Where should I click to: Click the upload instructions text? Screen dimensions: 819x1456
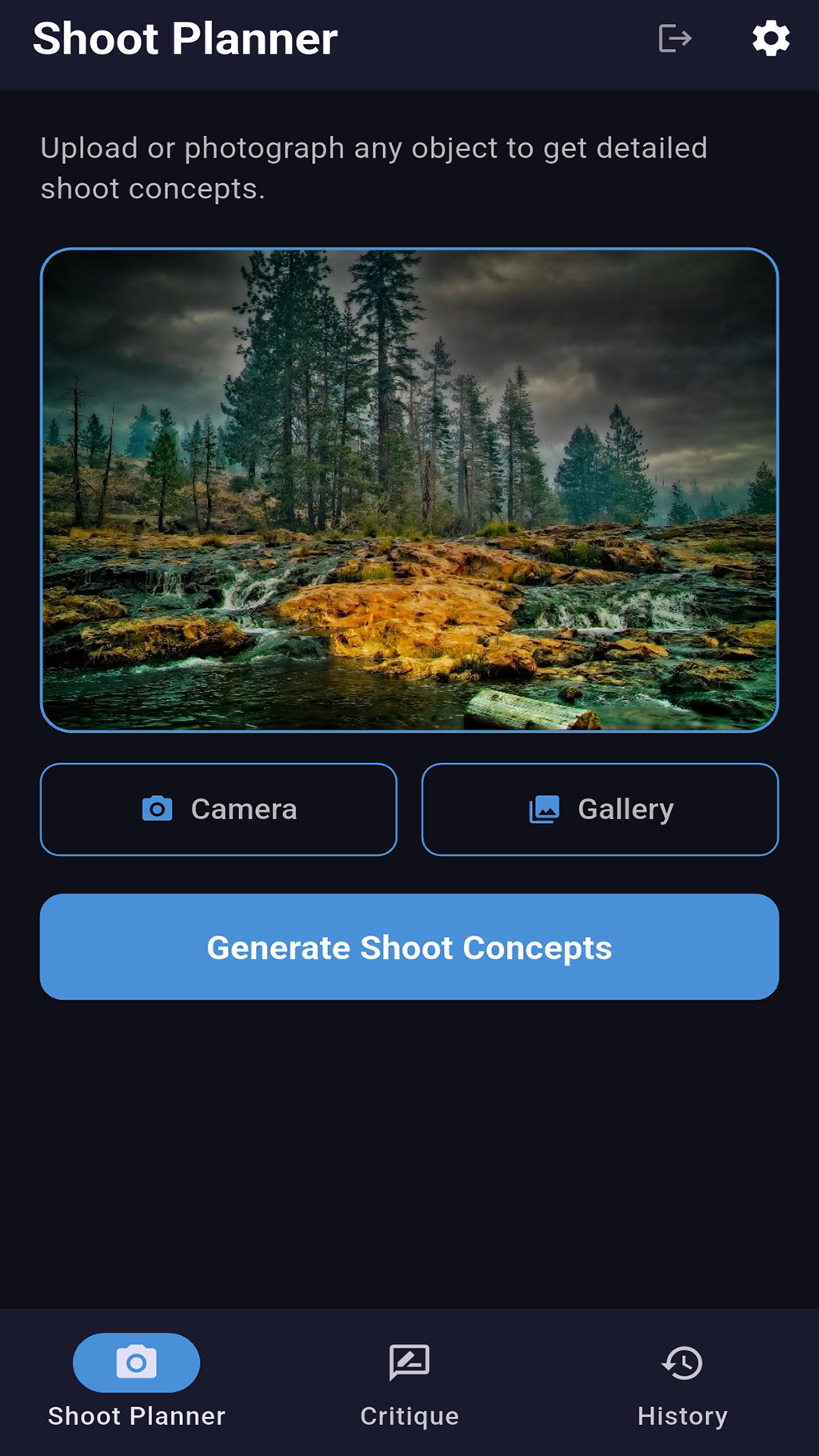(x=373, y=168)
